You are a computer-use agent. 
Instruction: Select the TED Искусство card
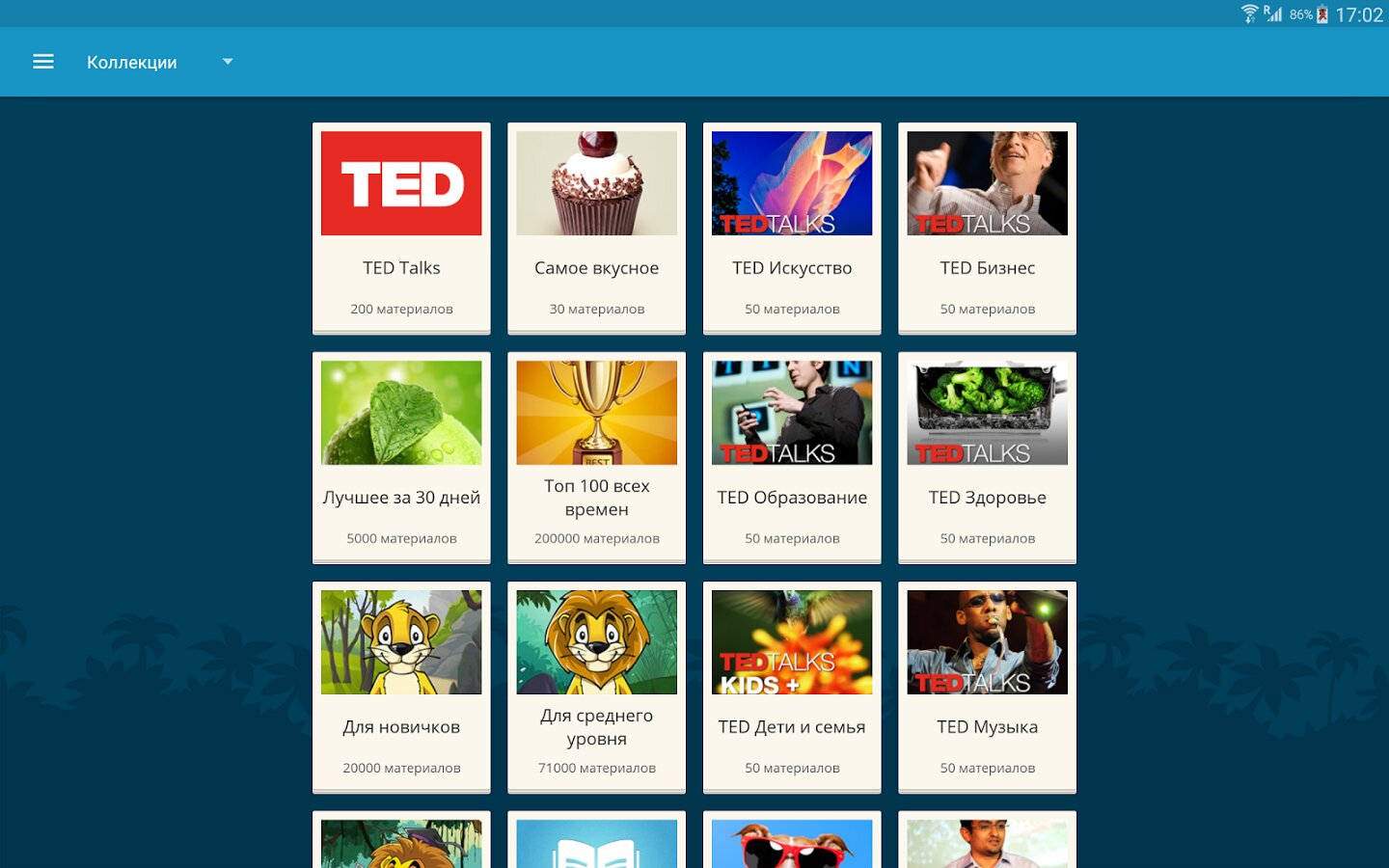[792, 229]
